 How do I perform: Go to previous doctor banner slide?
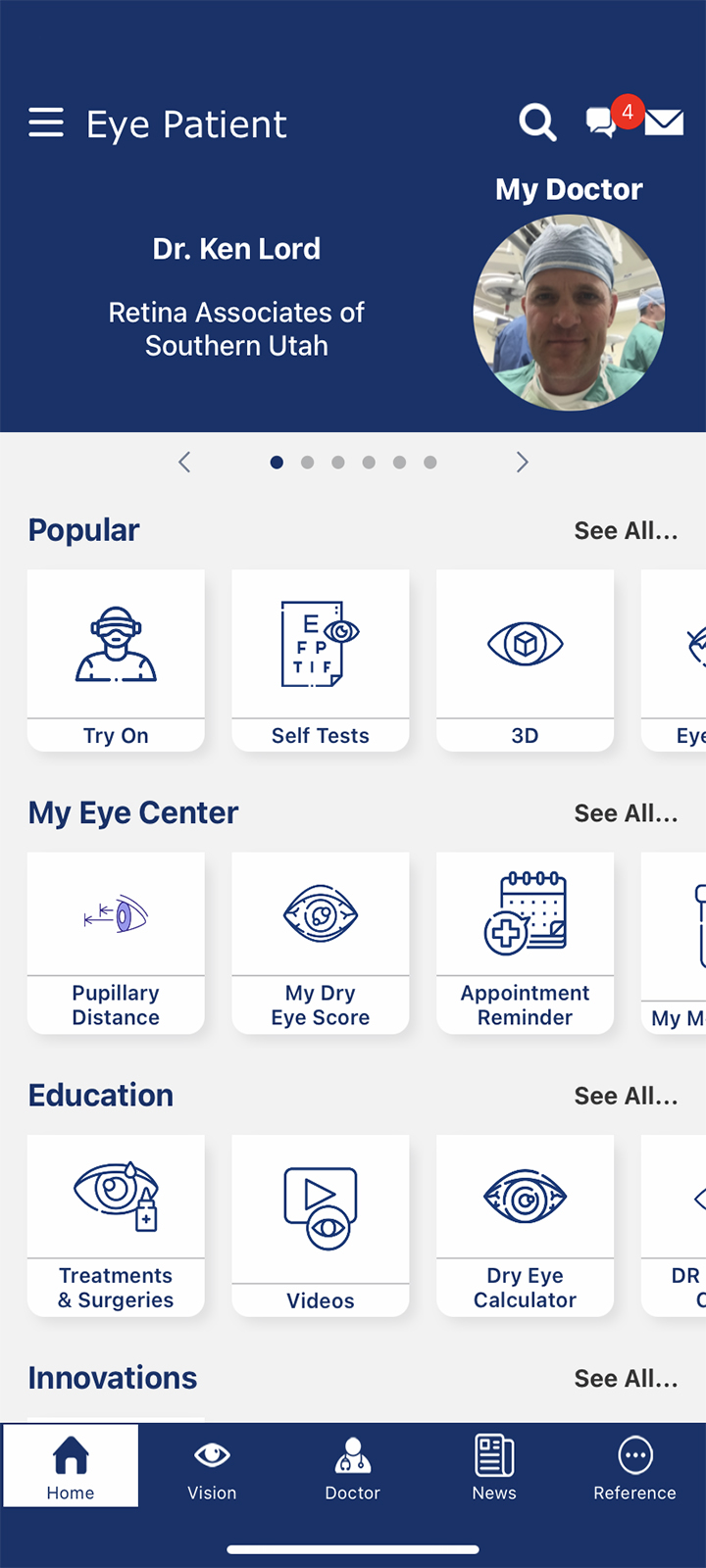(184, 463)
